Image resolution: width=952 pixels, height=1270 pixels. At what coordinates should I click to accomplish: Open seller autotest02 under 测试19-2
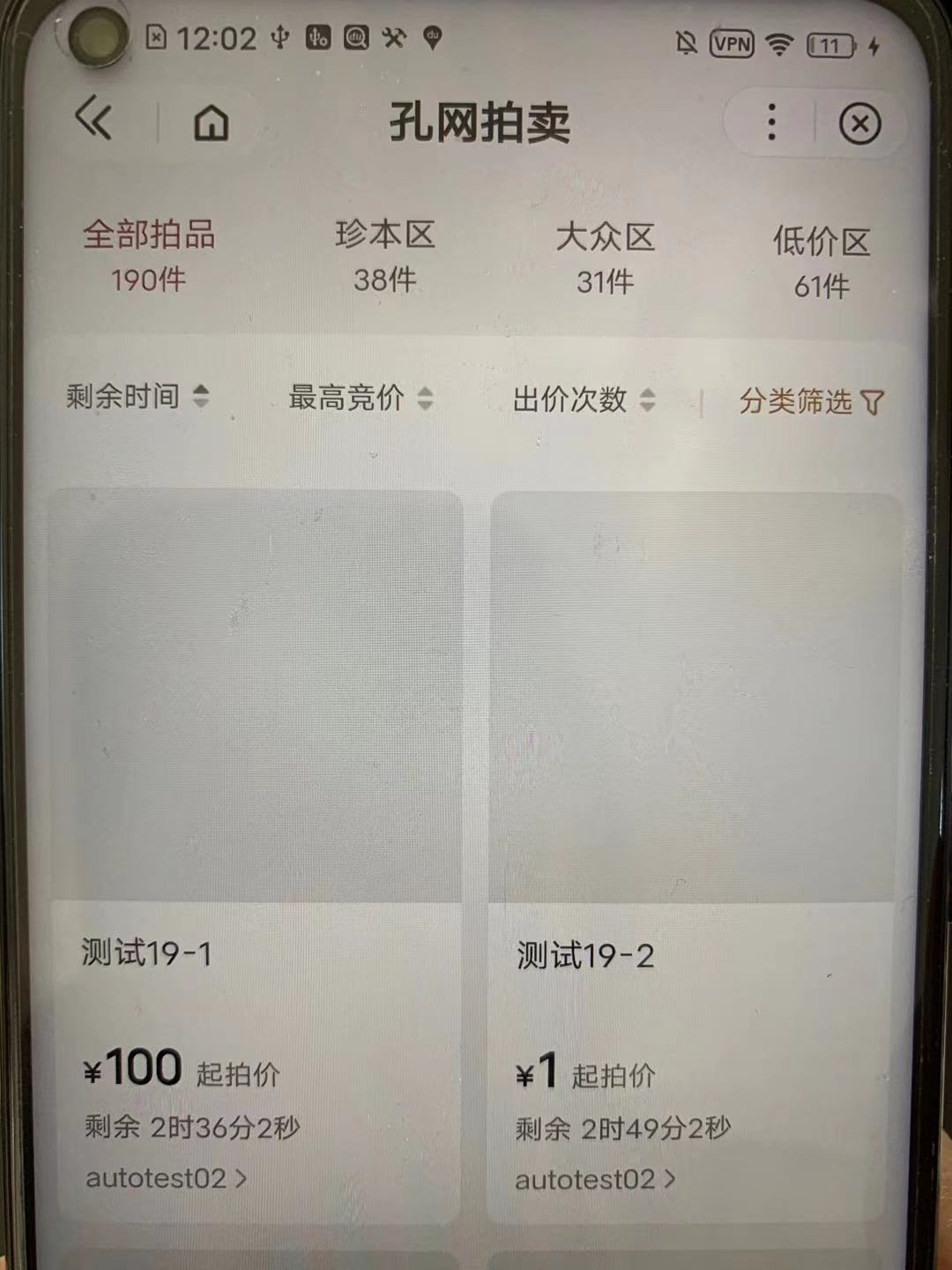(x=595, y=1179)
